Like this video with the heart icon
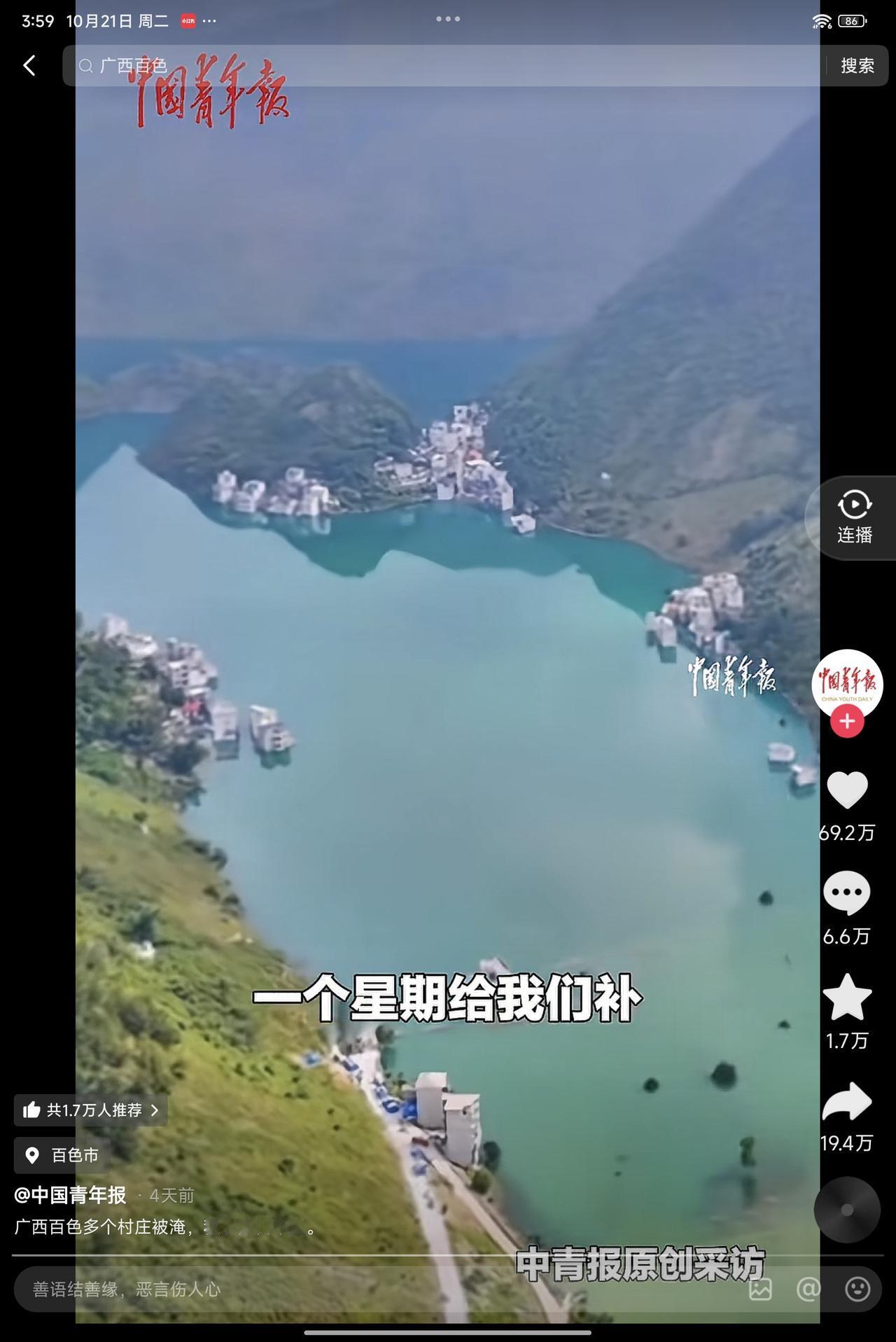The image size is (896, 1342). point(847,790)
